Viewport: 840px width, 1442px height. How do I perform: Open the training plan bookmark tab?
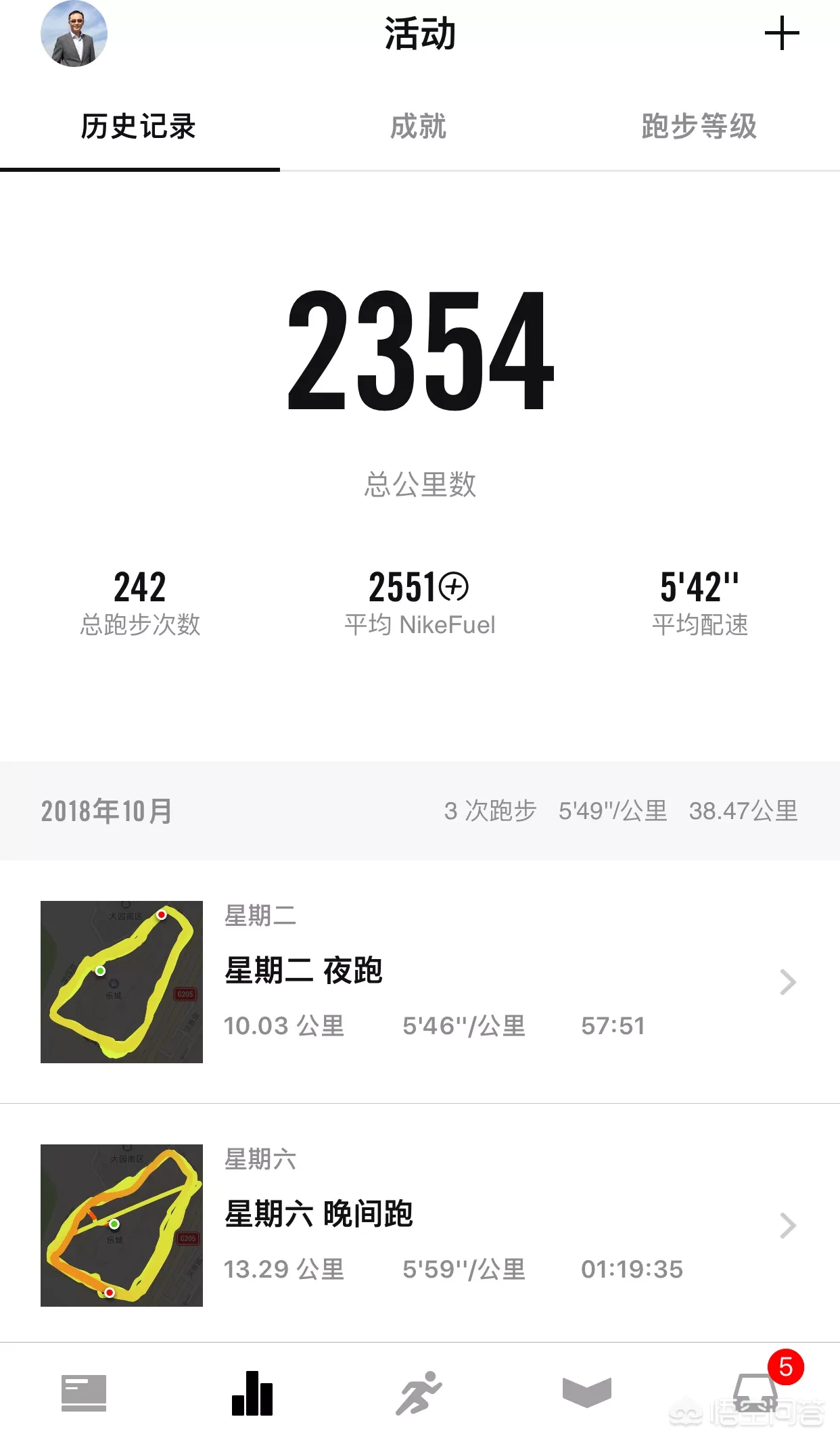point(586,1393)
